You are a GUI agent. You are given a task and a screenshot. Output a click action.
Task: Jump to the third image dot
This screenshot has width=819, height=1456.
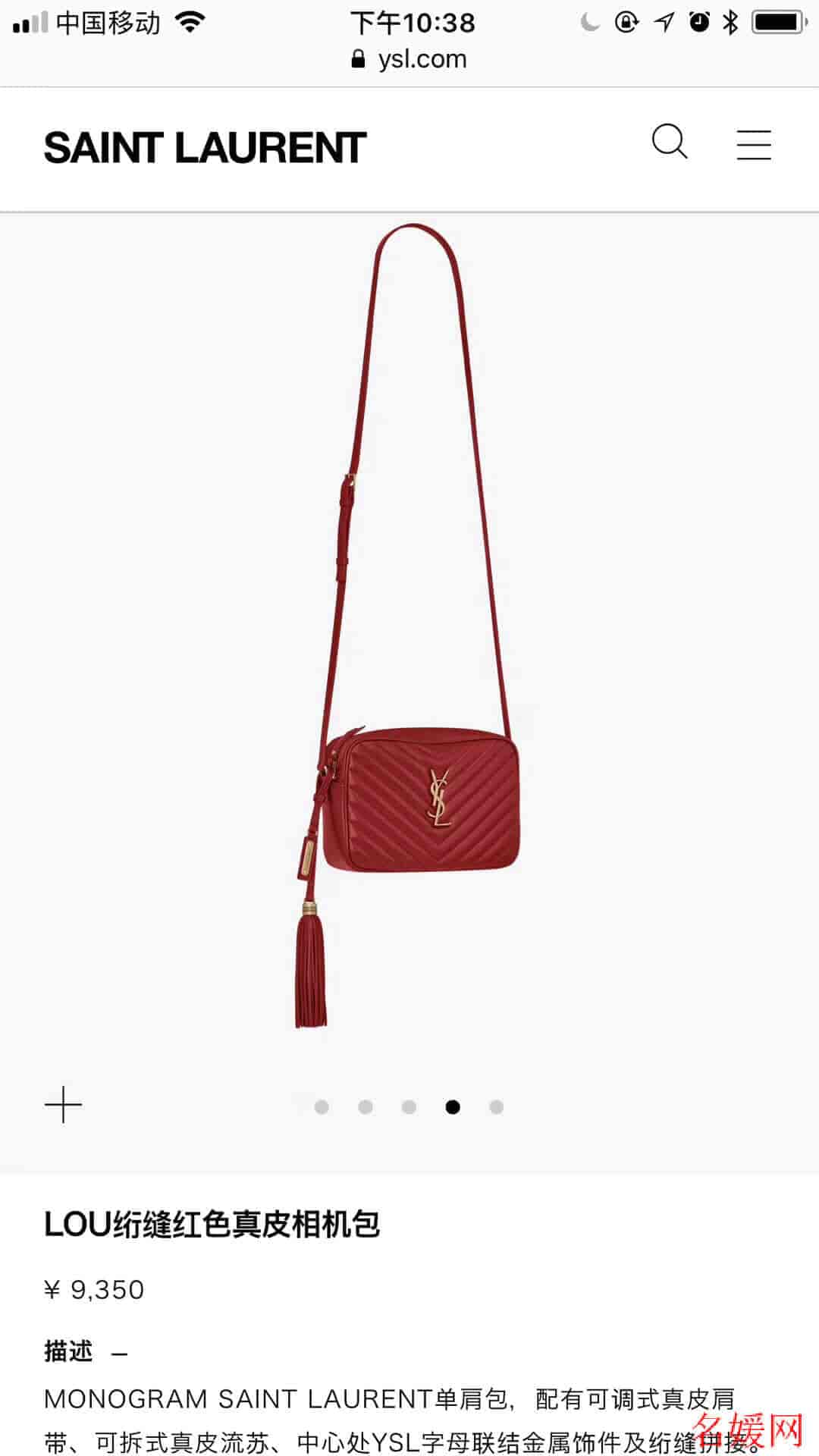click(409, 1107)
